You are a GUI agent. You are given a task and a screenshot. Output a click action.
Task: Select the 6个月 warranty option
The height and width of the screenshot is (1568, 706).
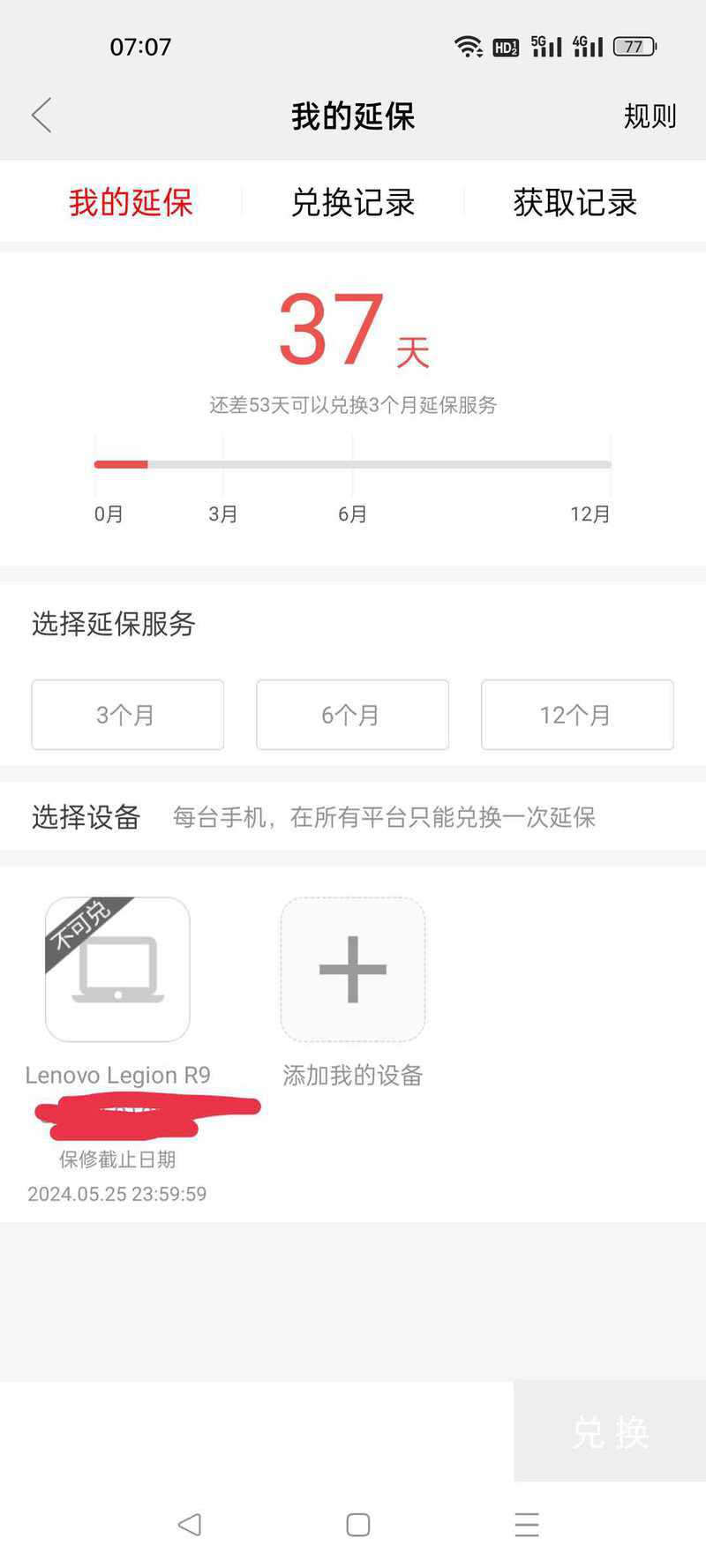[352, 715]
